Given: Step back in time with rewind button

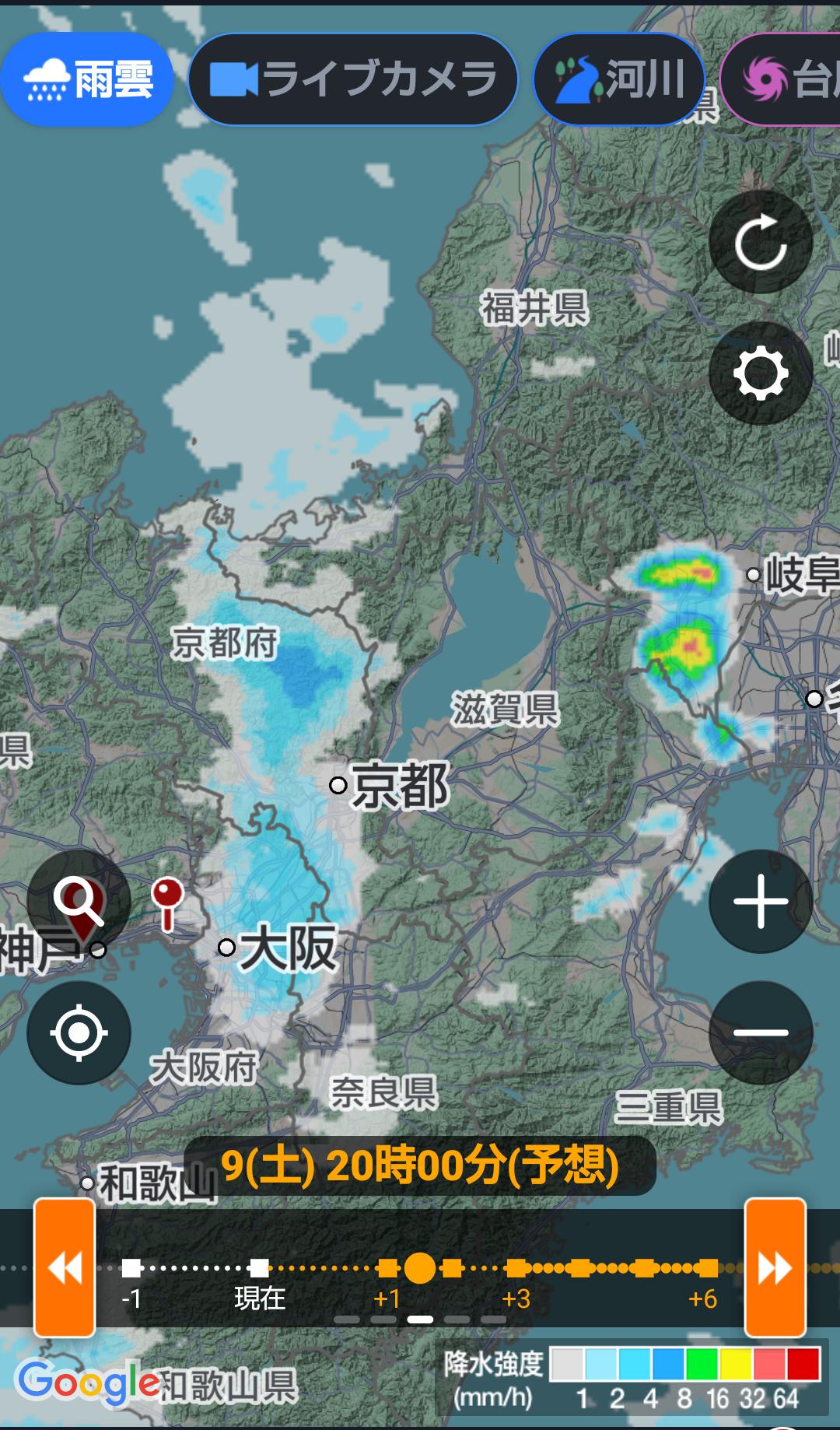Looking at the screenshot, I should point(65,1269).
